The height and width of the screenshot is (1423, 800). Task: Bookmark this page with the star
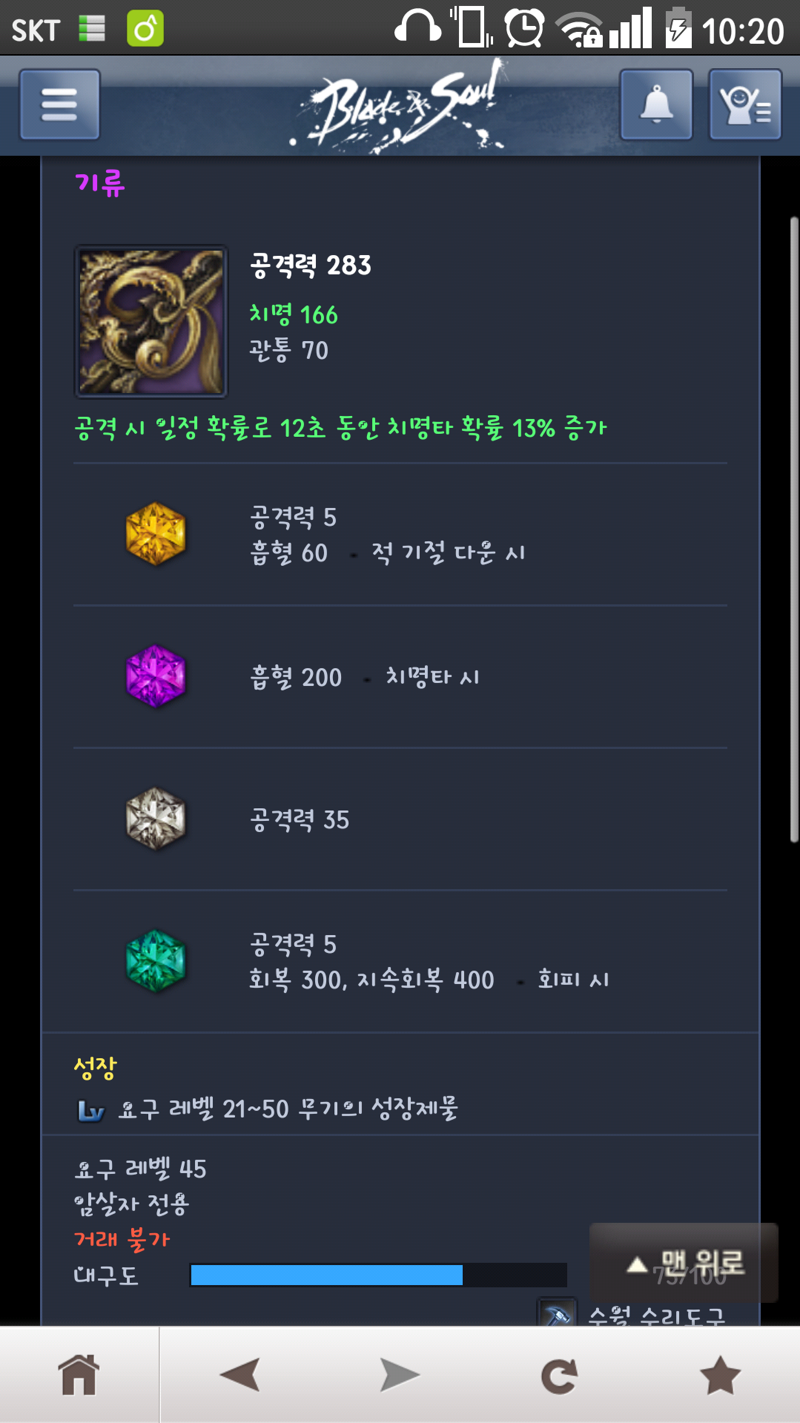tap(719, 1376)
